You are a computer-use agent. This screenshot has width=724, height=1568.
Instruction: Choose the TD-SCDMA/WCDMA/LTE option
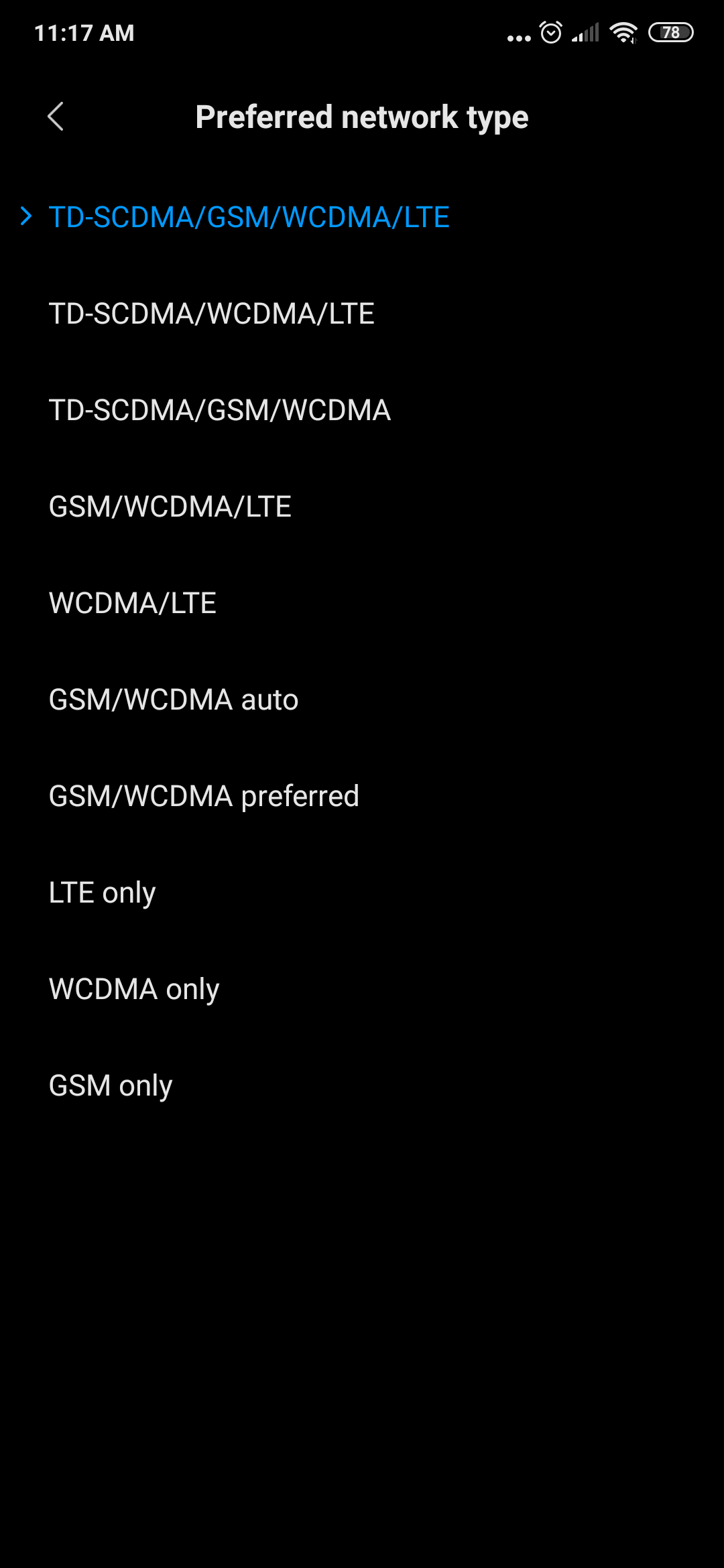(x=362, y=314)
